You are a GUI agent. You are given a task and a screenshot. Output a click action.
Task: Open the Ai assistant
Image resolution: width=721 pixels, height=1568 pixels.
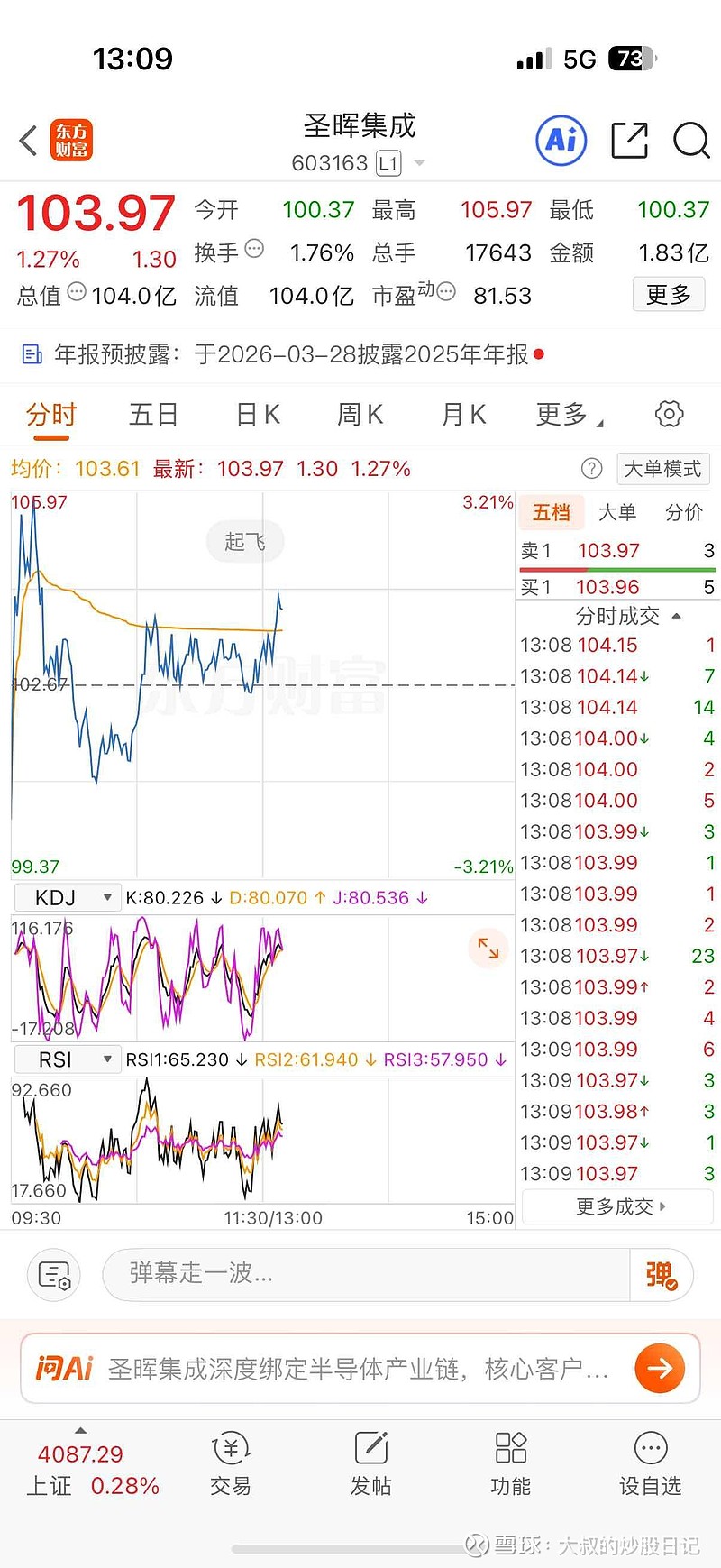(x=561, y=142)
